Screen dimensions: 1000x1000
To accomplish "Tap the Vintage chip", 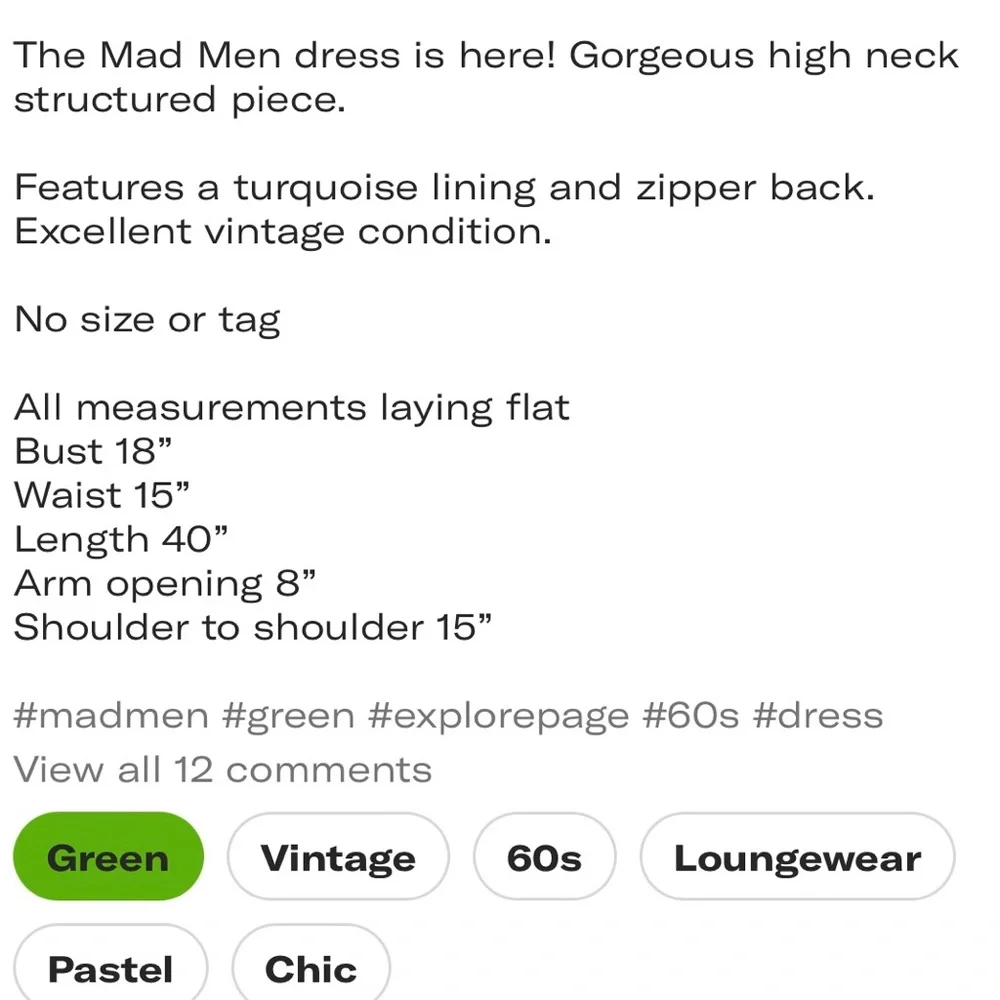I will click(338, 858).
